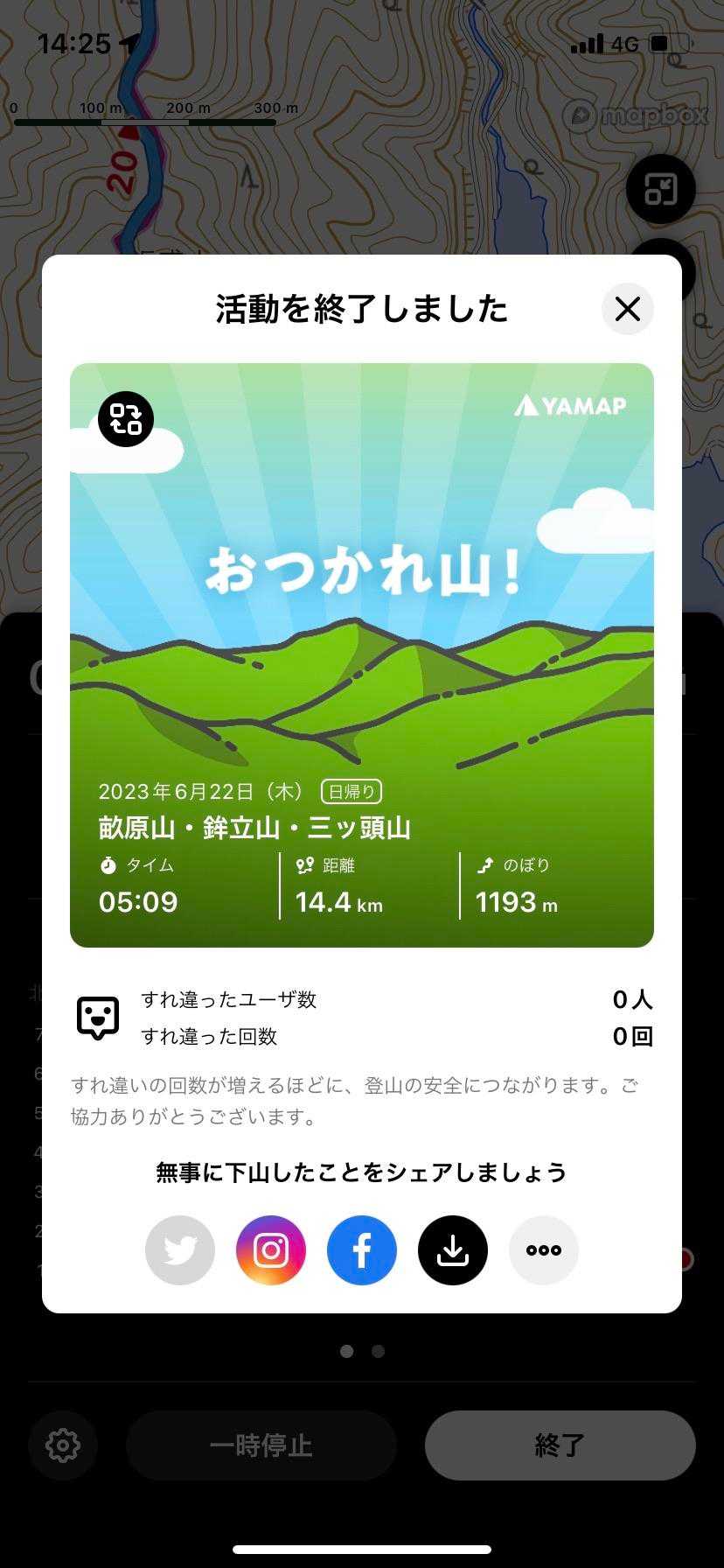Screen dimensions: 724x1568
Task: Open the settings gear
Action: 63,1445
